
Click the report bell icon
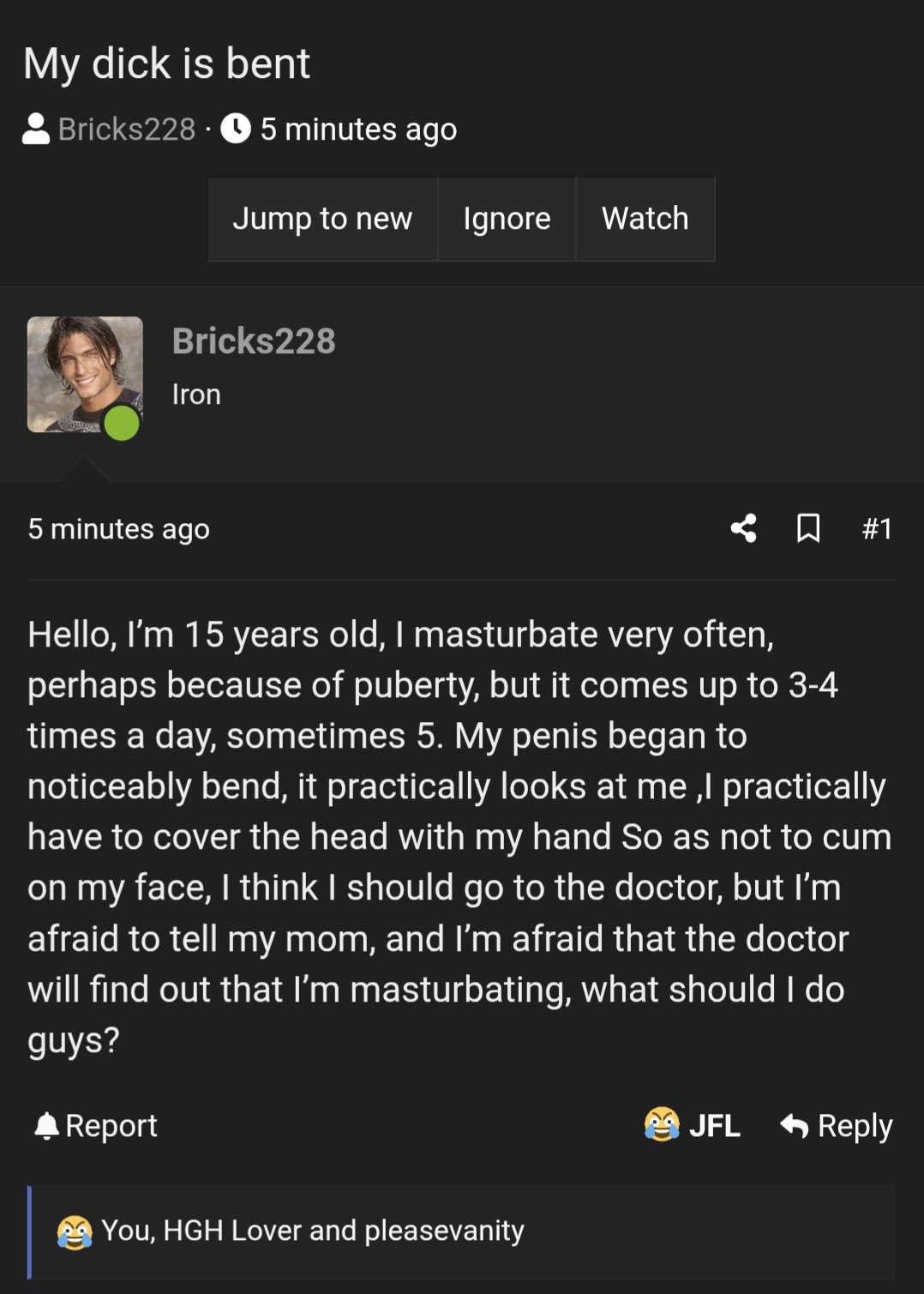(48, 1125)
